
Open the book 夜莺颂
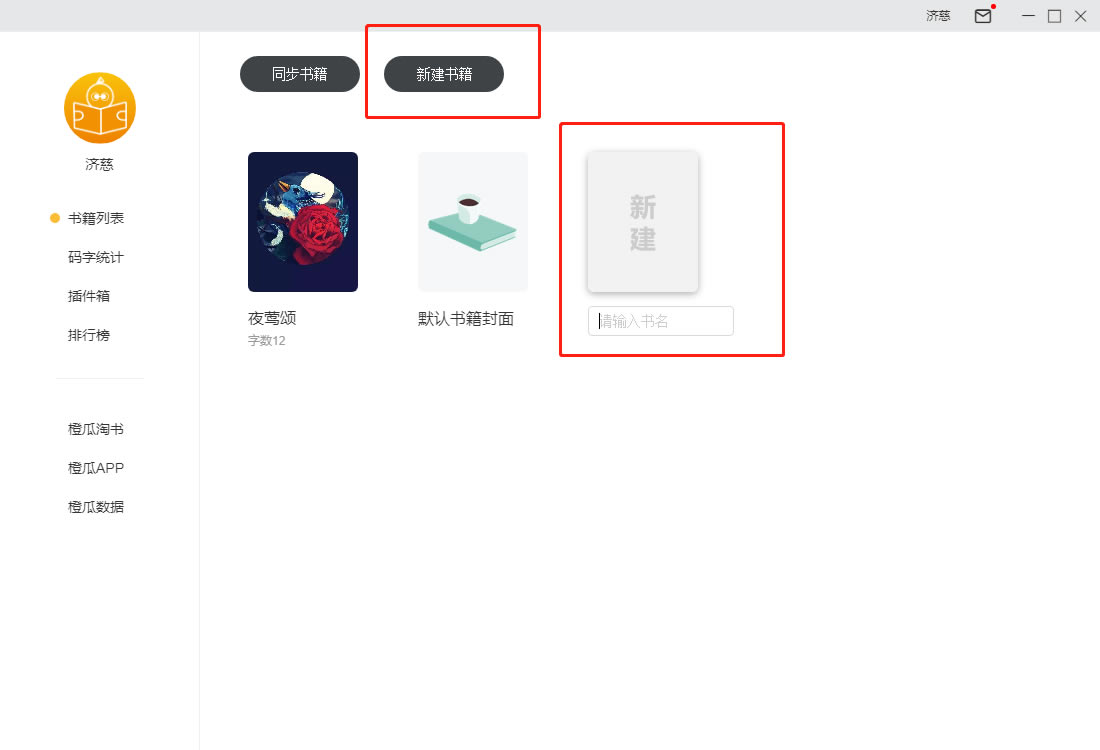point(303,222)
